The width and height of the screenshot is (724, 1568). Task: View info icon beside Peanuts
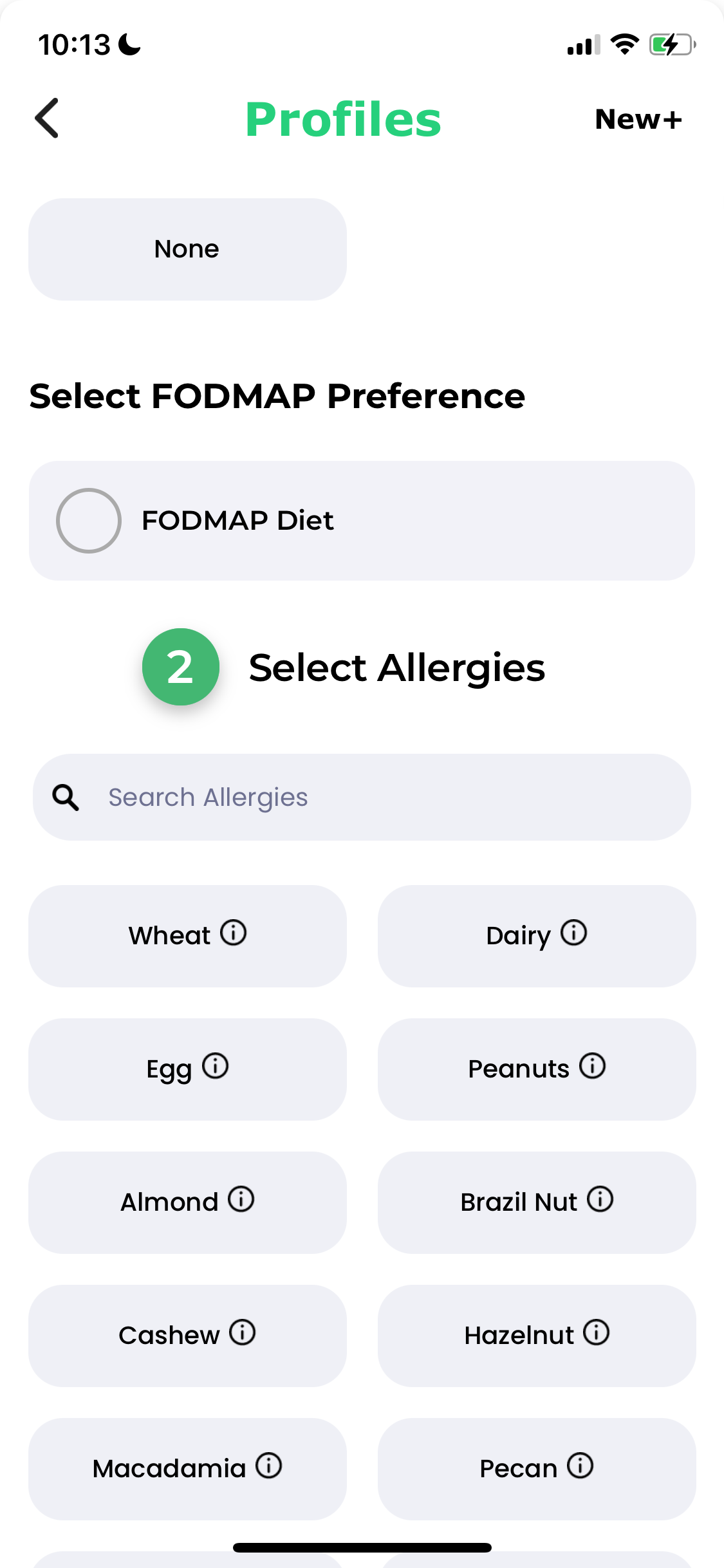pyautogui.click(x=593, y=1066)
